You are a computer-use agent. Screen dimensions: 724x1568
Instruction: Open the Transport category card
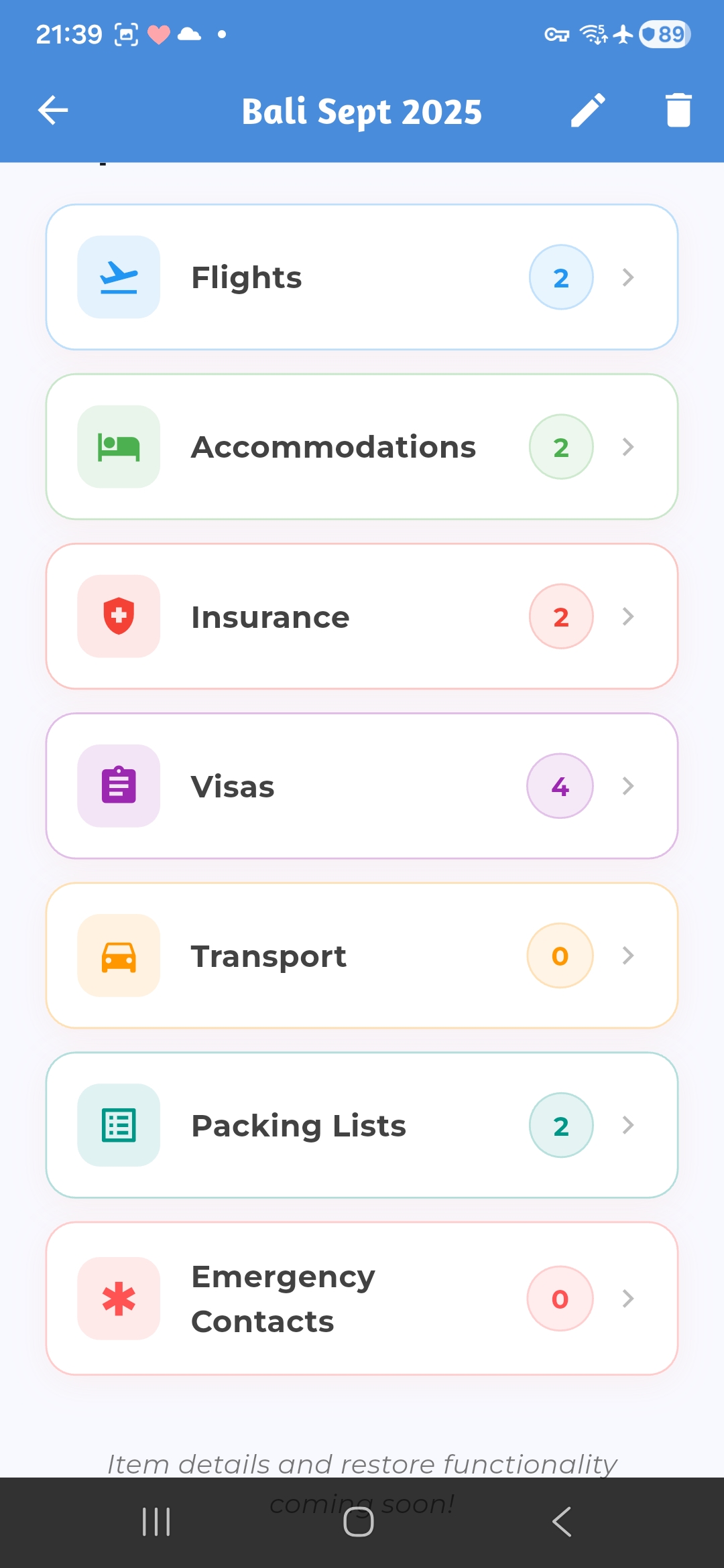362,956
